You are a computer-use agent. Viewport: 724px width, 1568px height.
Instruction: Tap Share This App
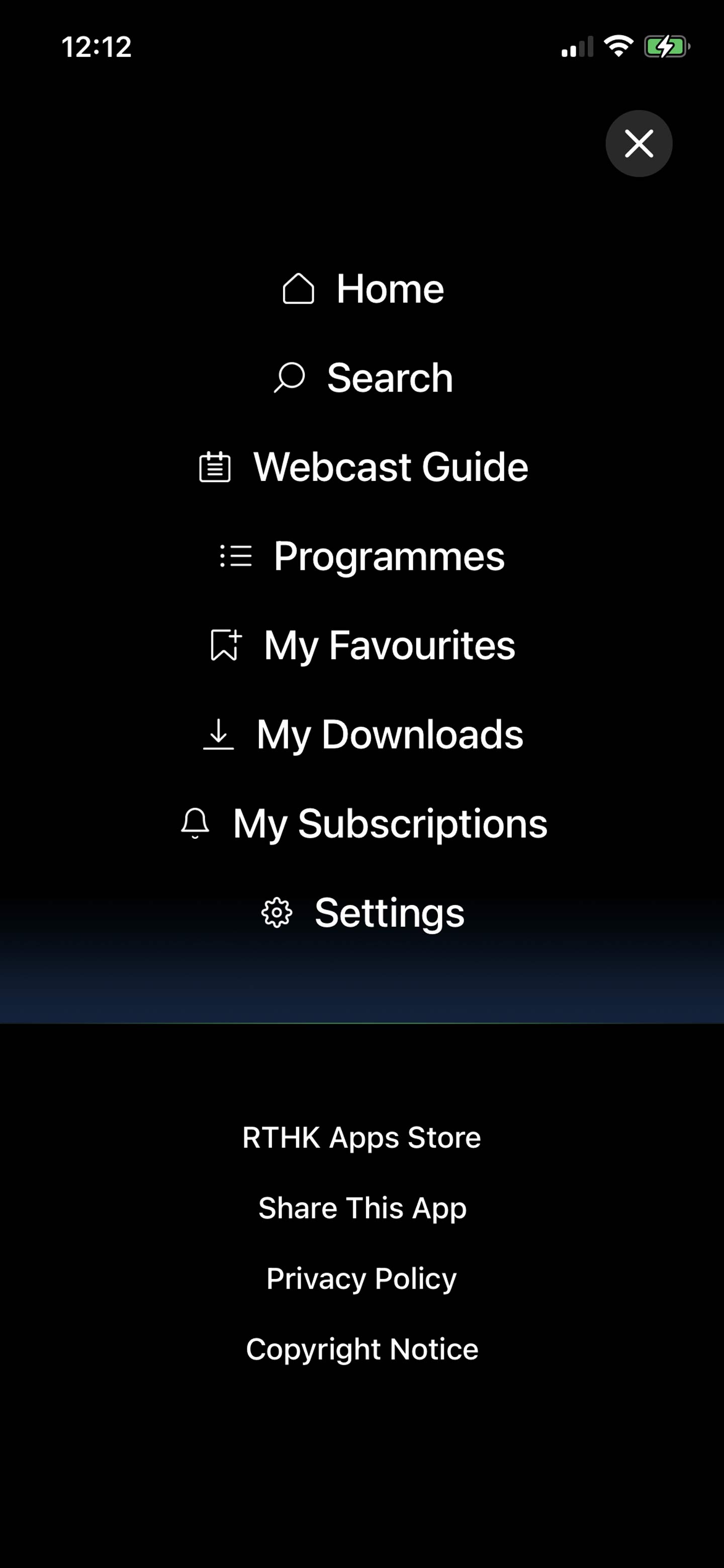(x=361, y=1208)
